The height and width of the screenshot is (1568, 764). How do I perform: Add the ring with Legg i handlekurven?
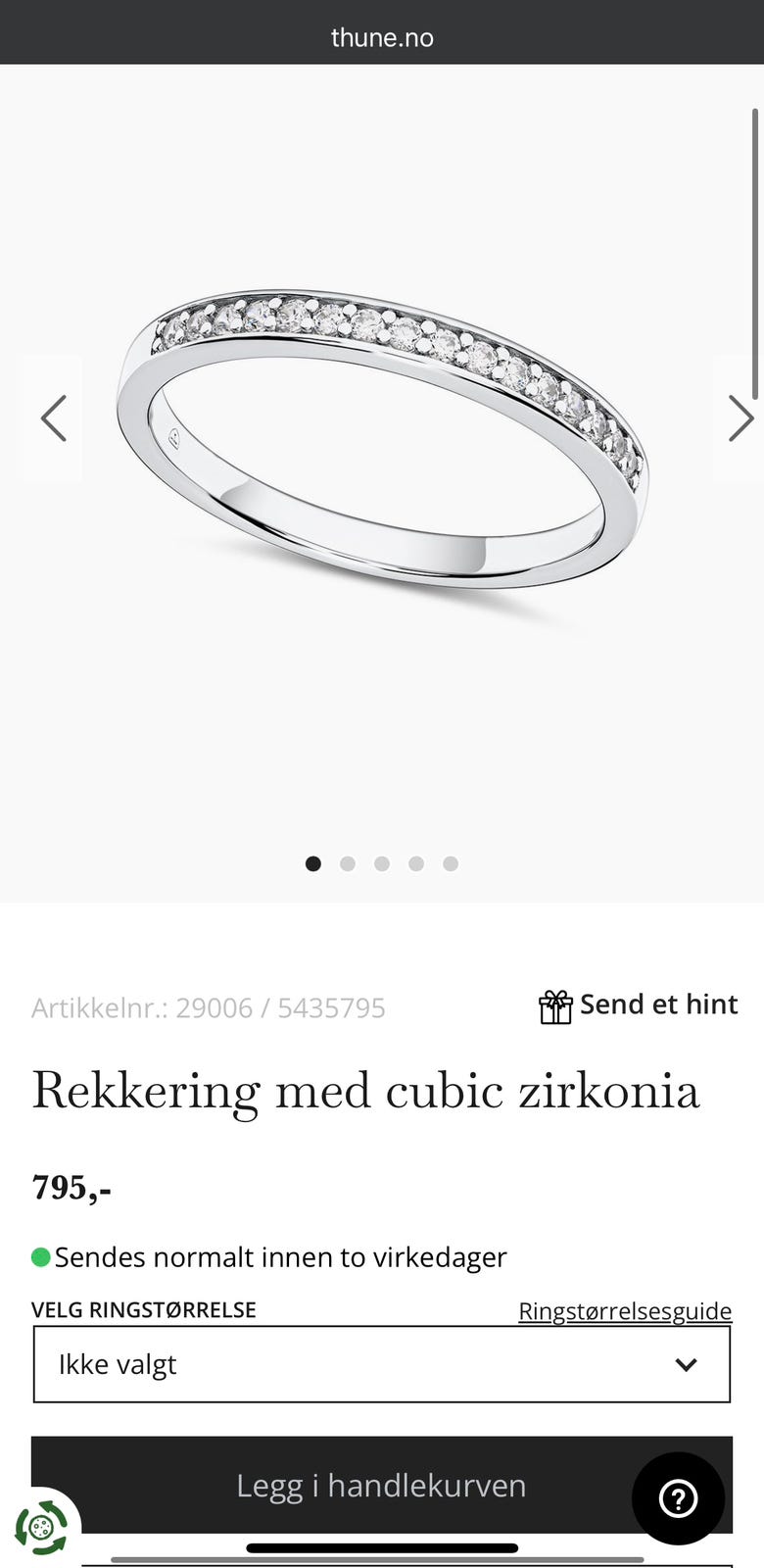tap(382, 1485)
